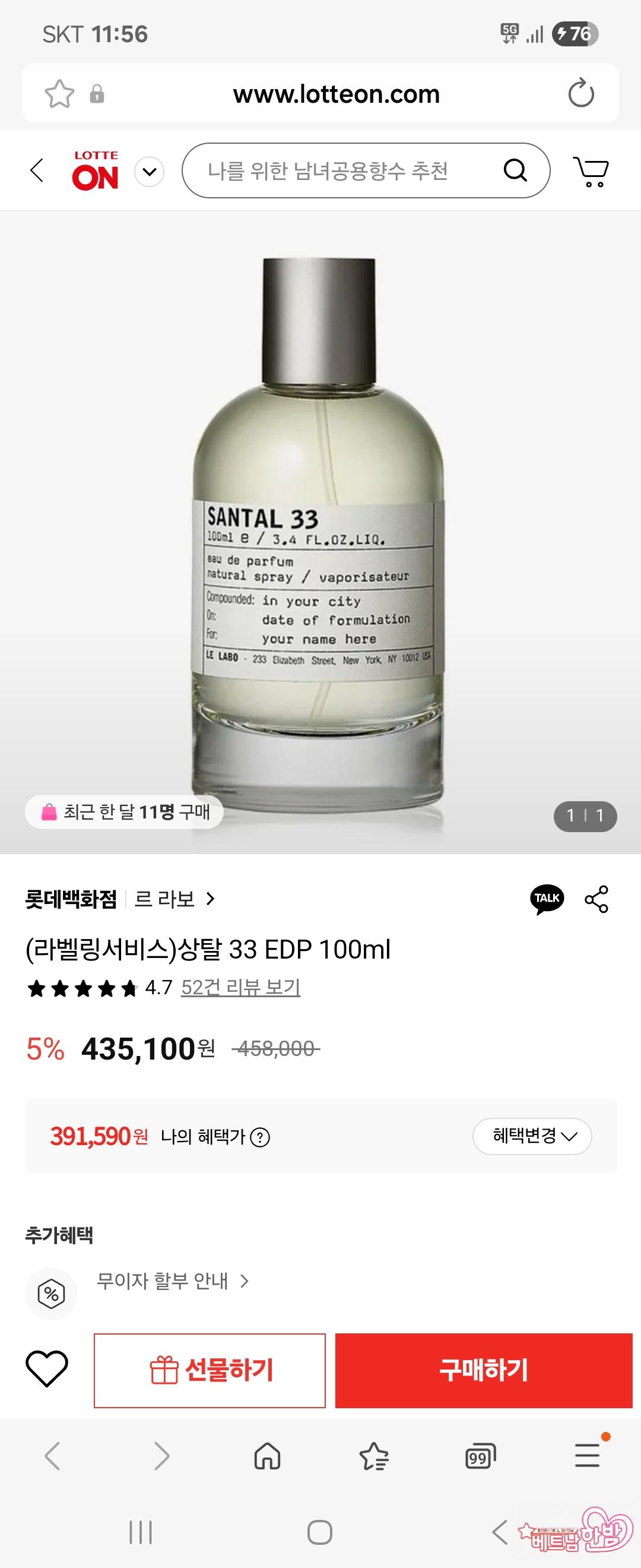
Task: Expand the 혜택변경 benefit options
Action: pyautogui.click(x=532, y=1136)
